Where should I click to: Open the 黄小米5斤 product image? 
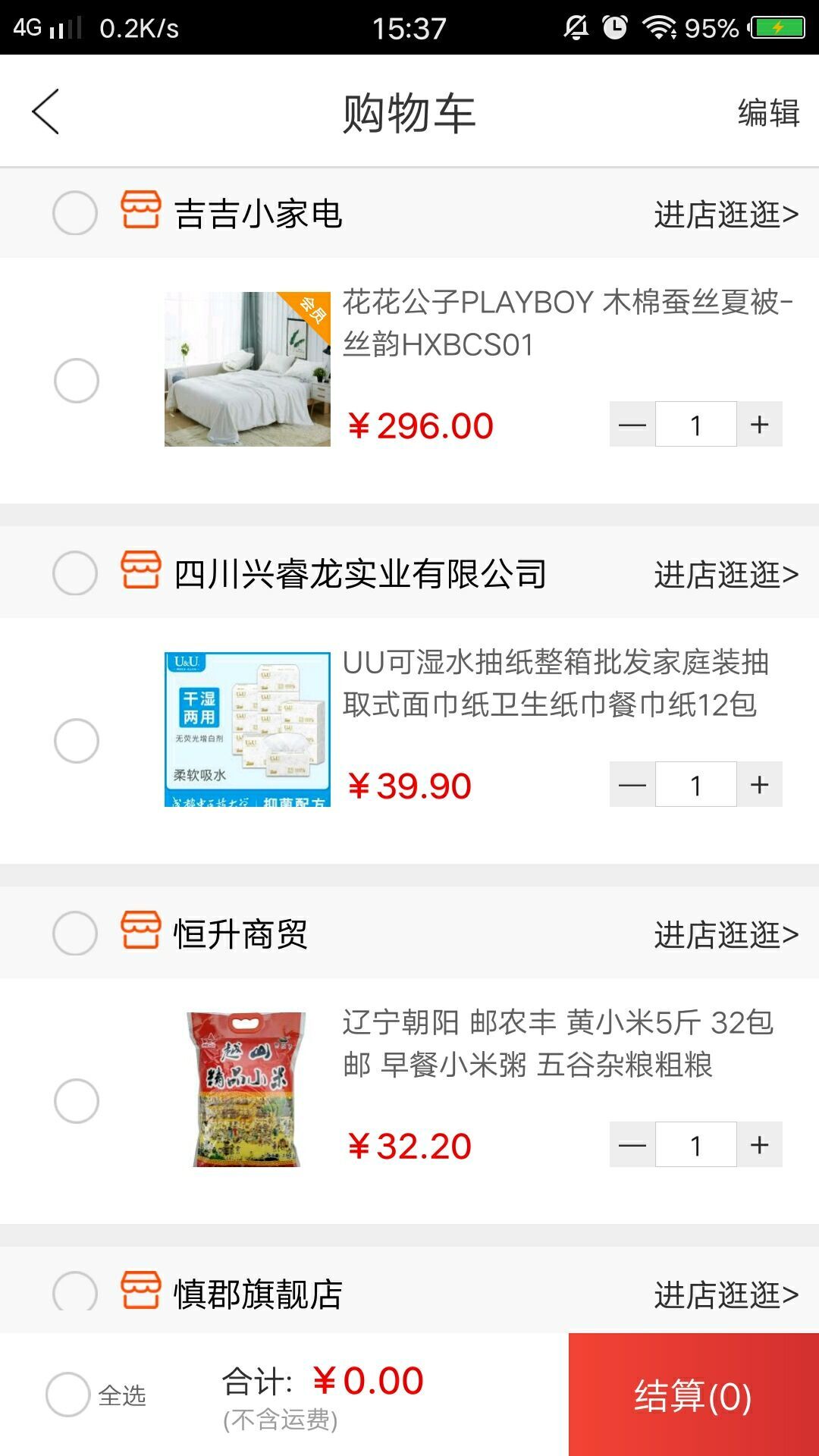247,1089
